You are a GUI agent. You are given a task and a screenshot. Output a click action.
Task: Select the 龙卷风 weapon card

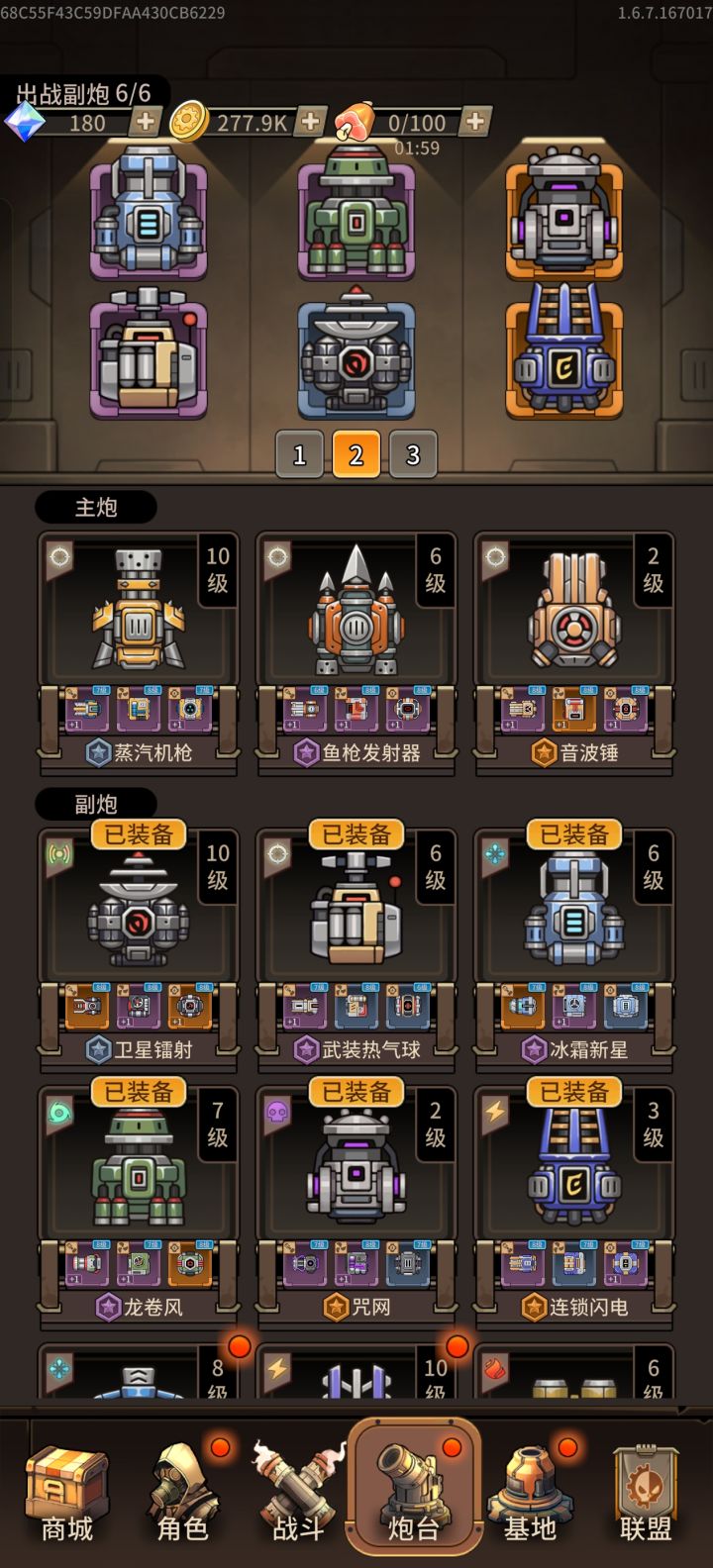pos(139,1178)
